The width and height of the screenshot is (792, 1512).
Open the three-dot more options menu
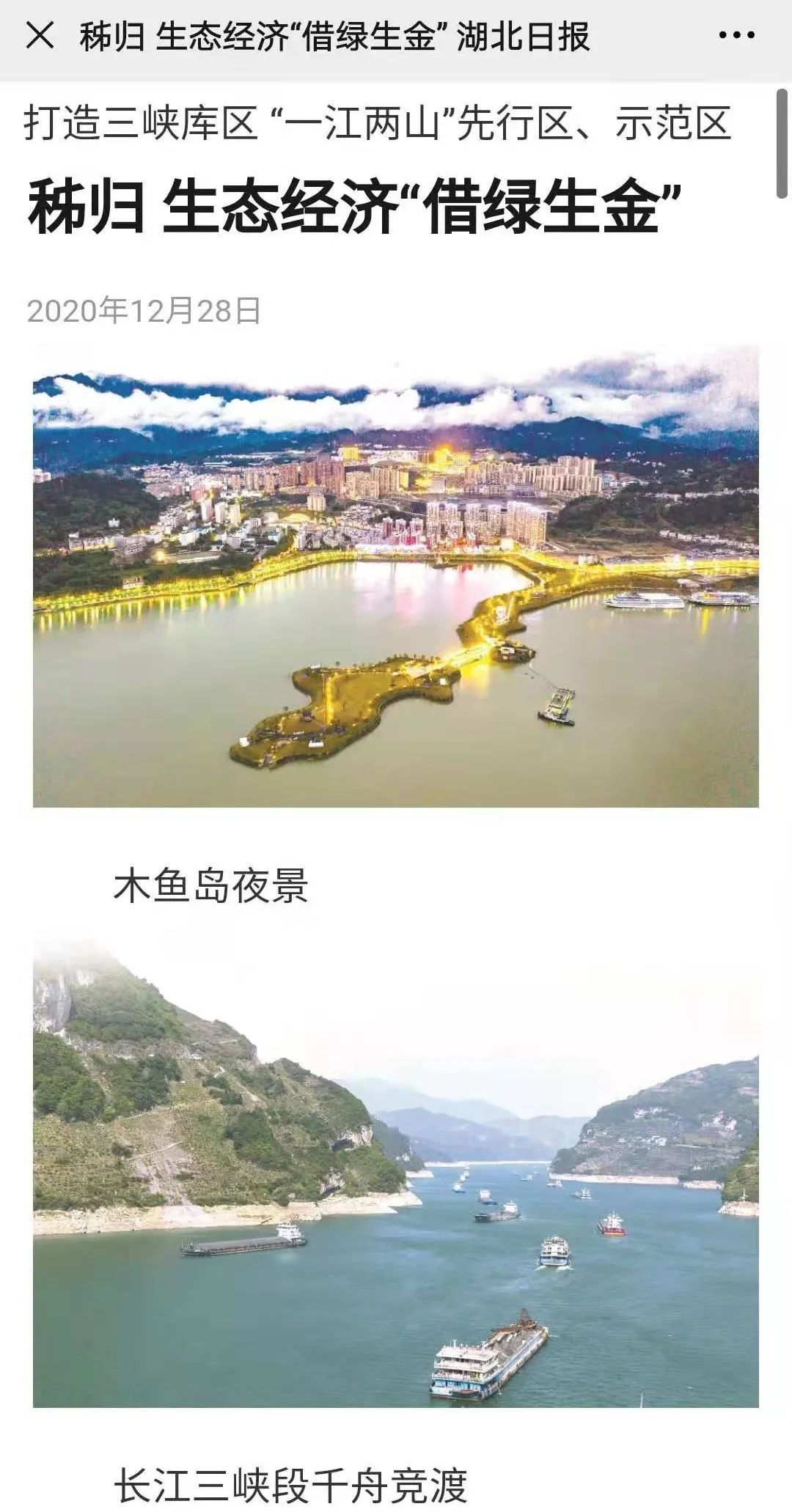[736, 35]
